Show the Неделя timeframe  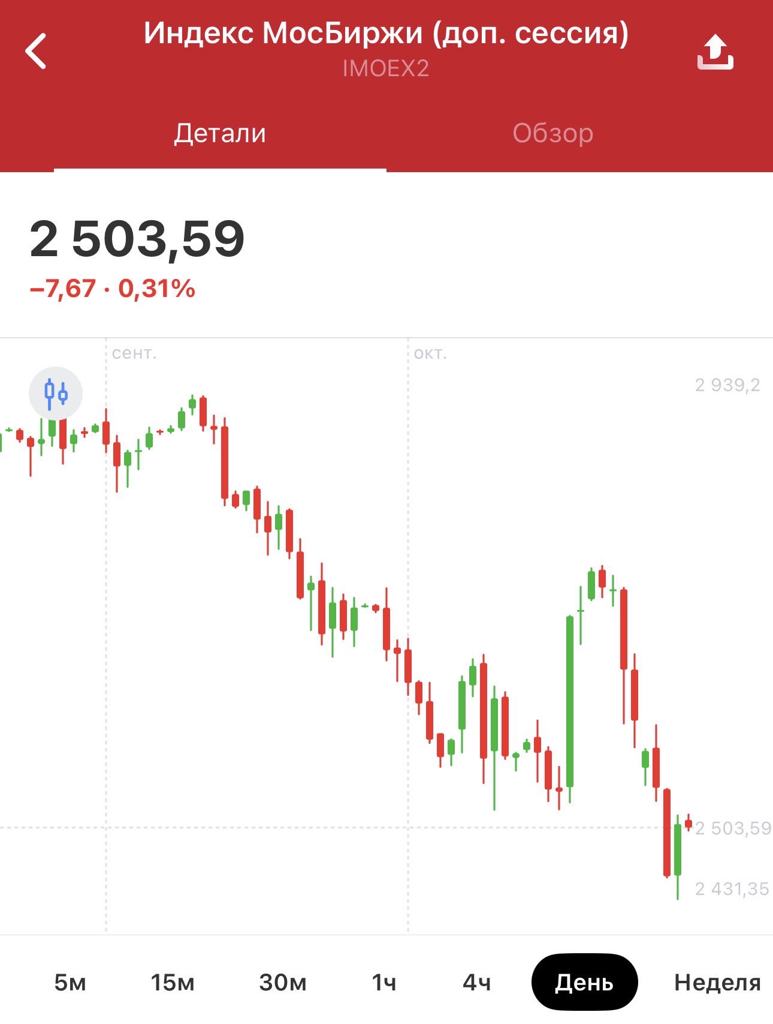click(x=717, y=982)
